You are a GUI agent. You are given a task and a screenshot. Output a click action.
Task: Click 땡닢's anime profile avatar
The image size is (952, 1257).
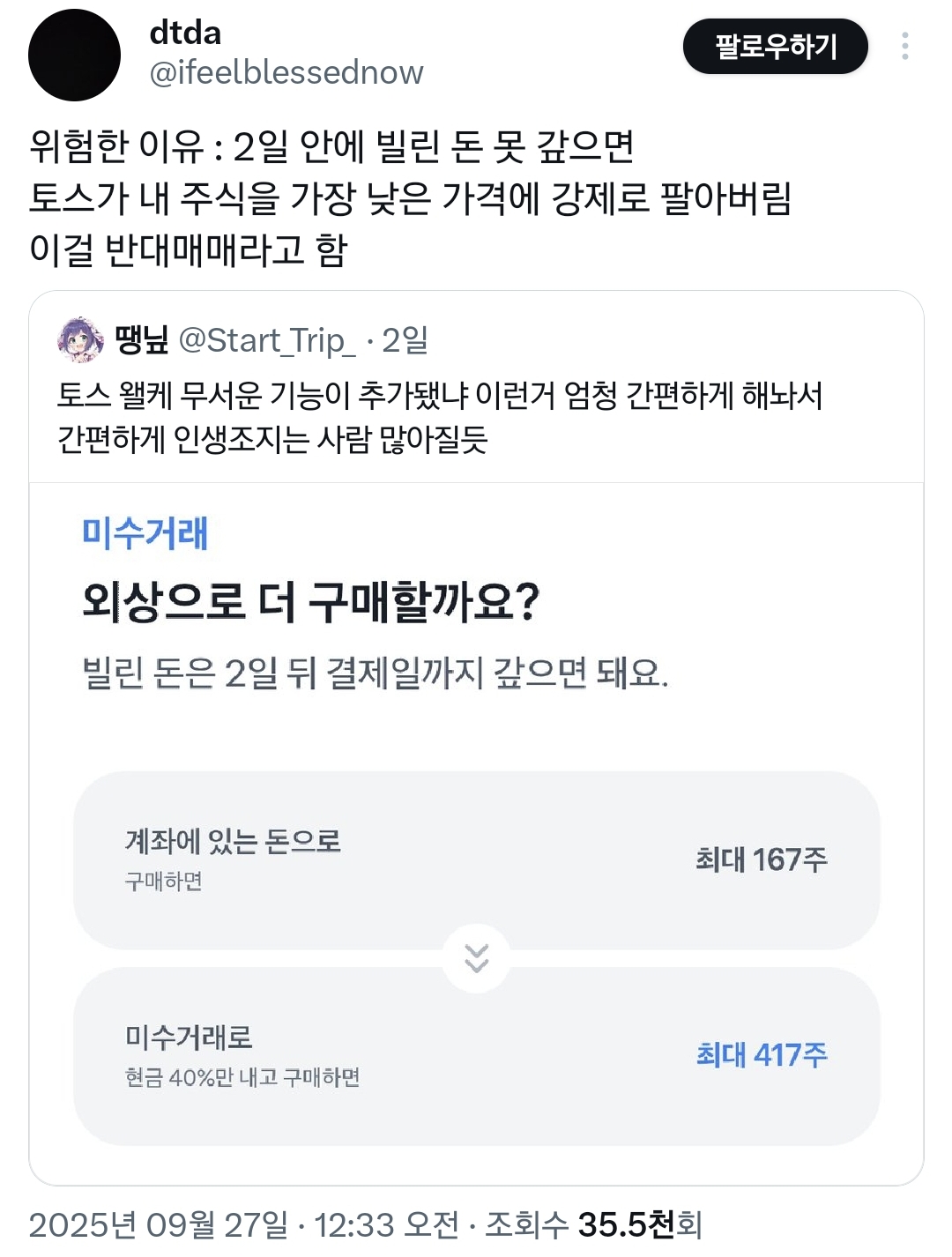pyautogui.click(x=79, y=339)
